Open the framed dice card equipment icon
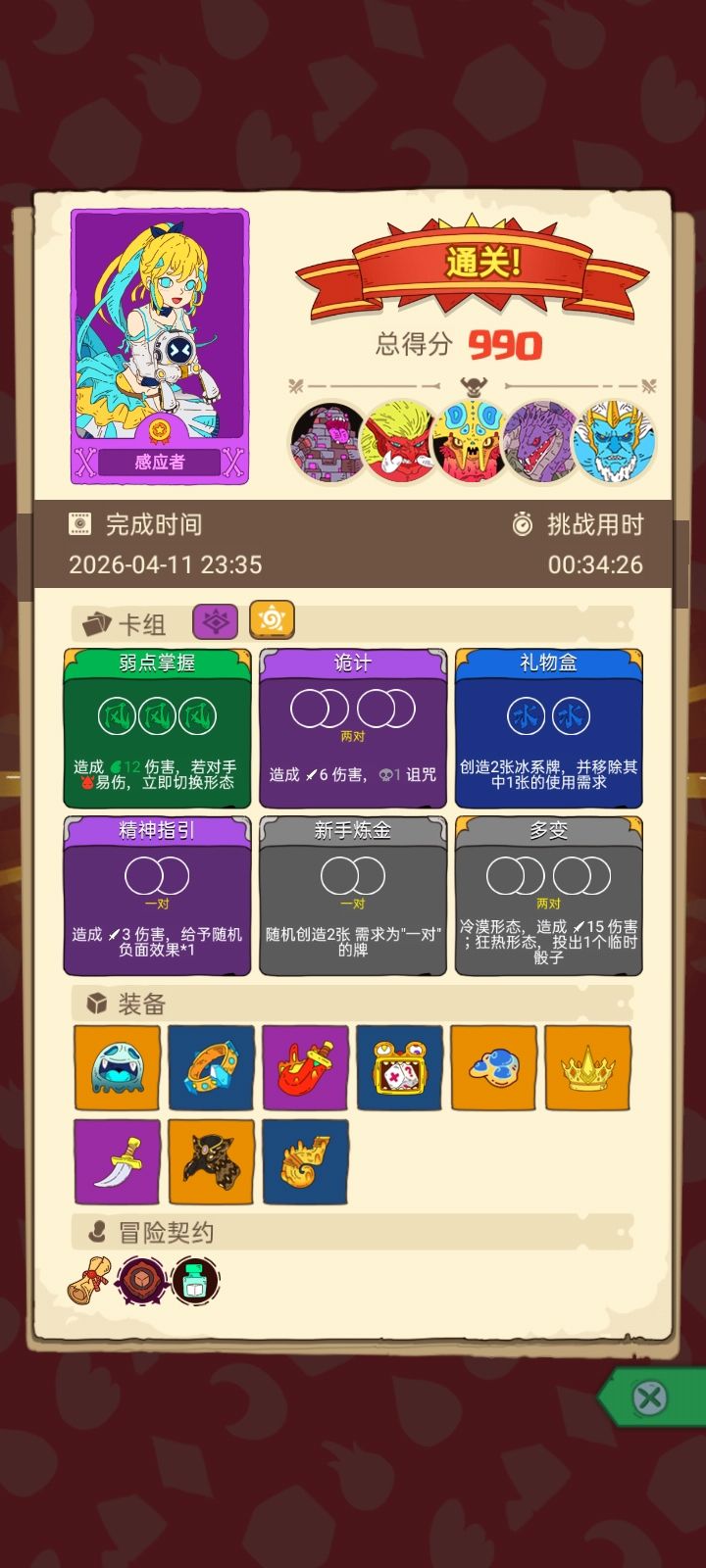Viewport: 706px width, 1568px height. pos(399,1067)
